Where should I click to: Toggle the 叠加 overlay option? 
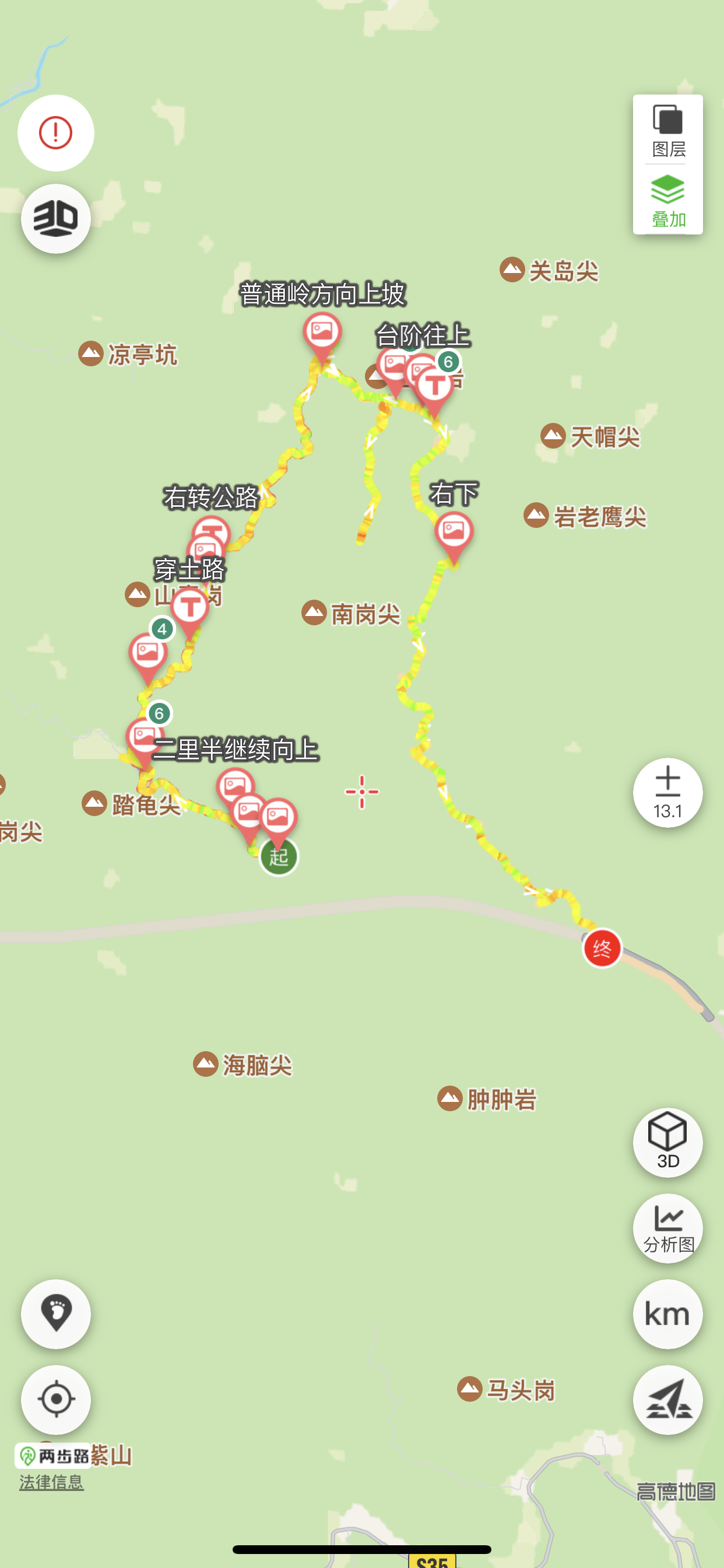click(667, 201)
